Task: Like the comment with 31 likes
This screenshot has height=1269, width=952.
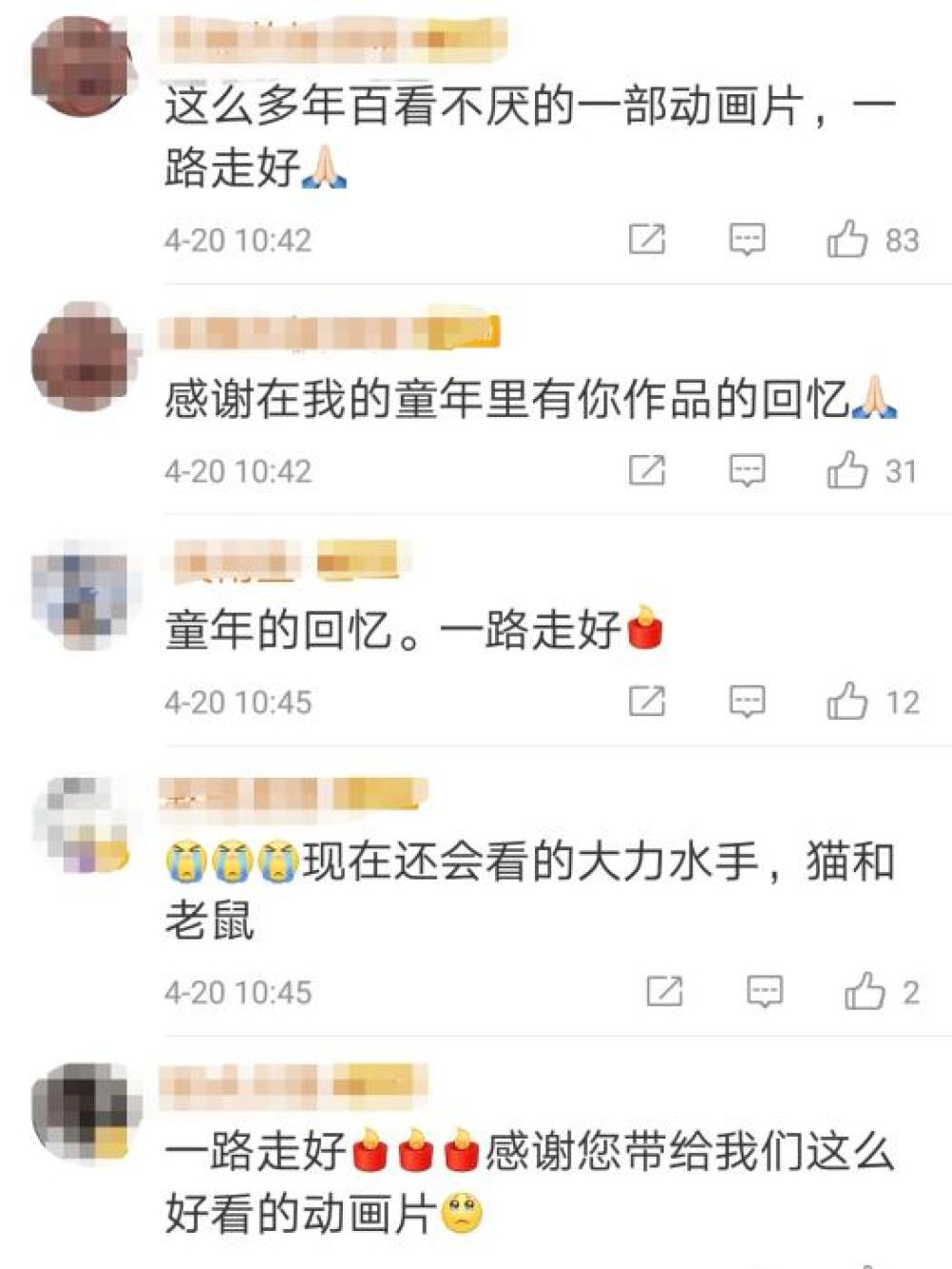Action: coord(846,470)
